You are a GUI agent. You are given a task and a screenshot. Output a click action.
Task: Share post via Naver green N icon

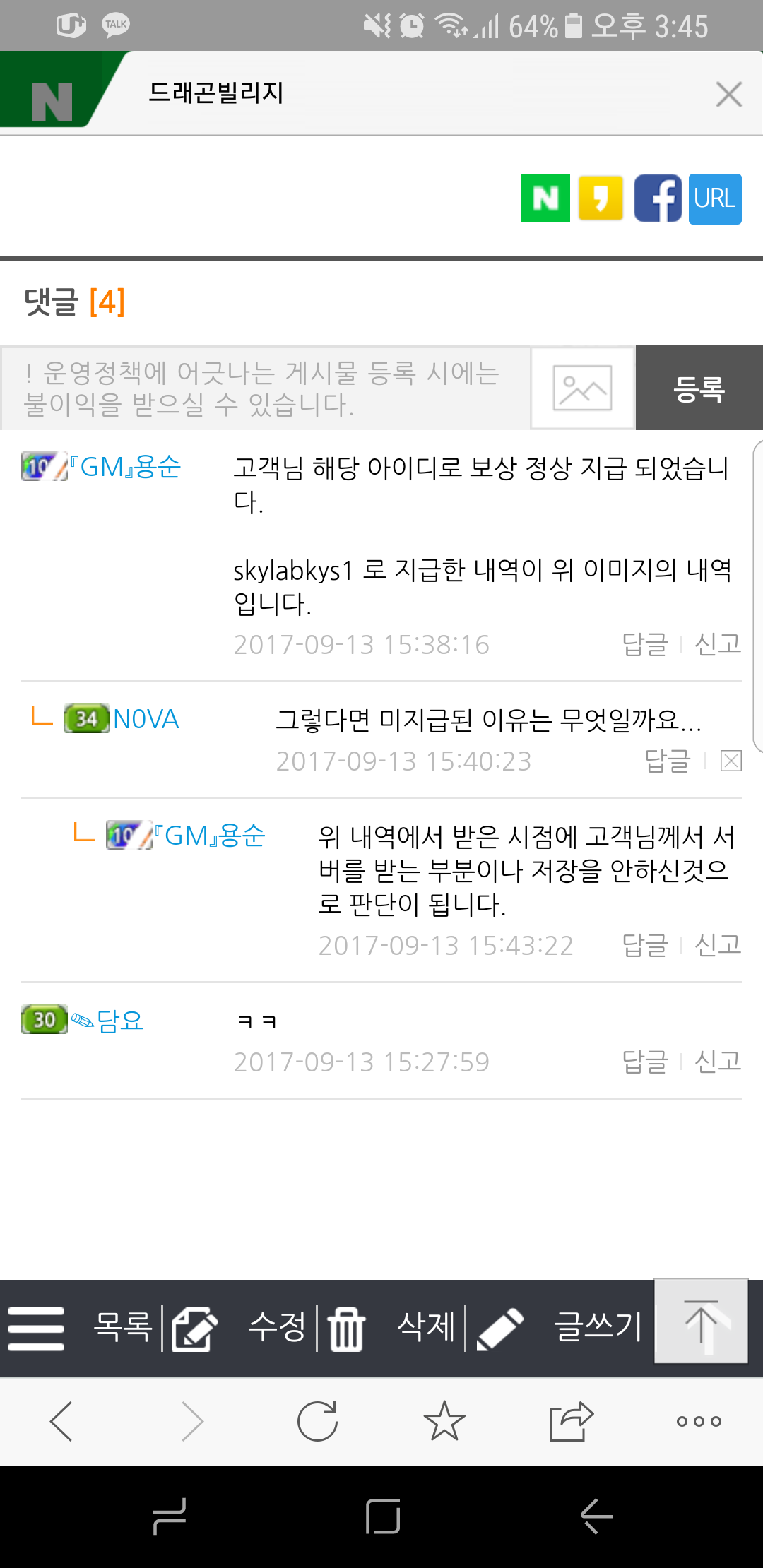pyautogui.click(x=545, y=198)
